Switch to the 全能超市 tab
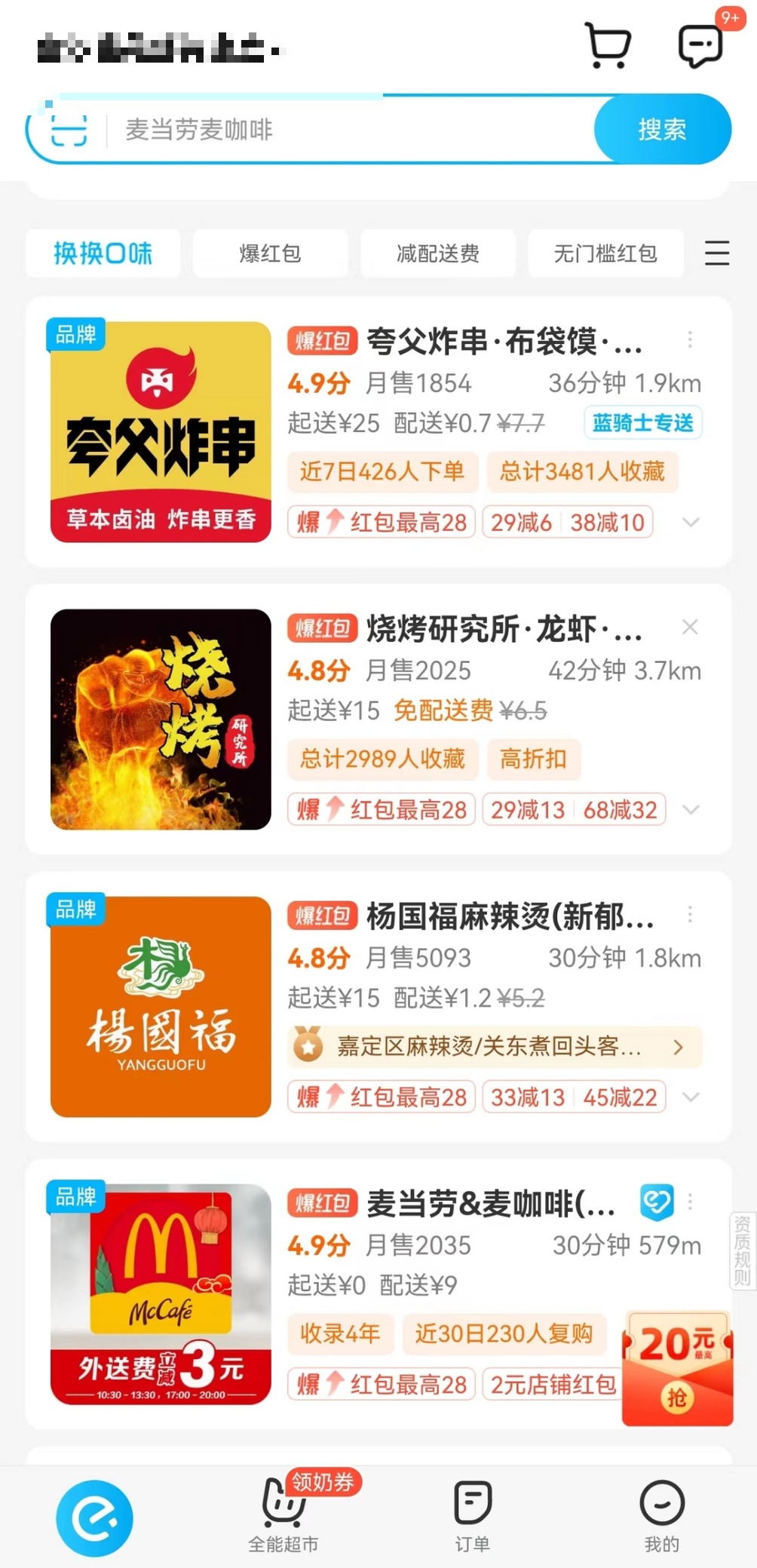 [283, 1516]
